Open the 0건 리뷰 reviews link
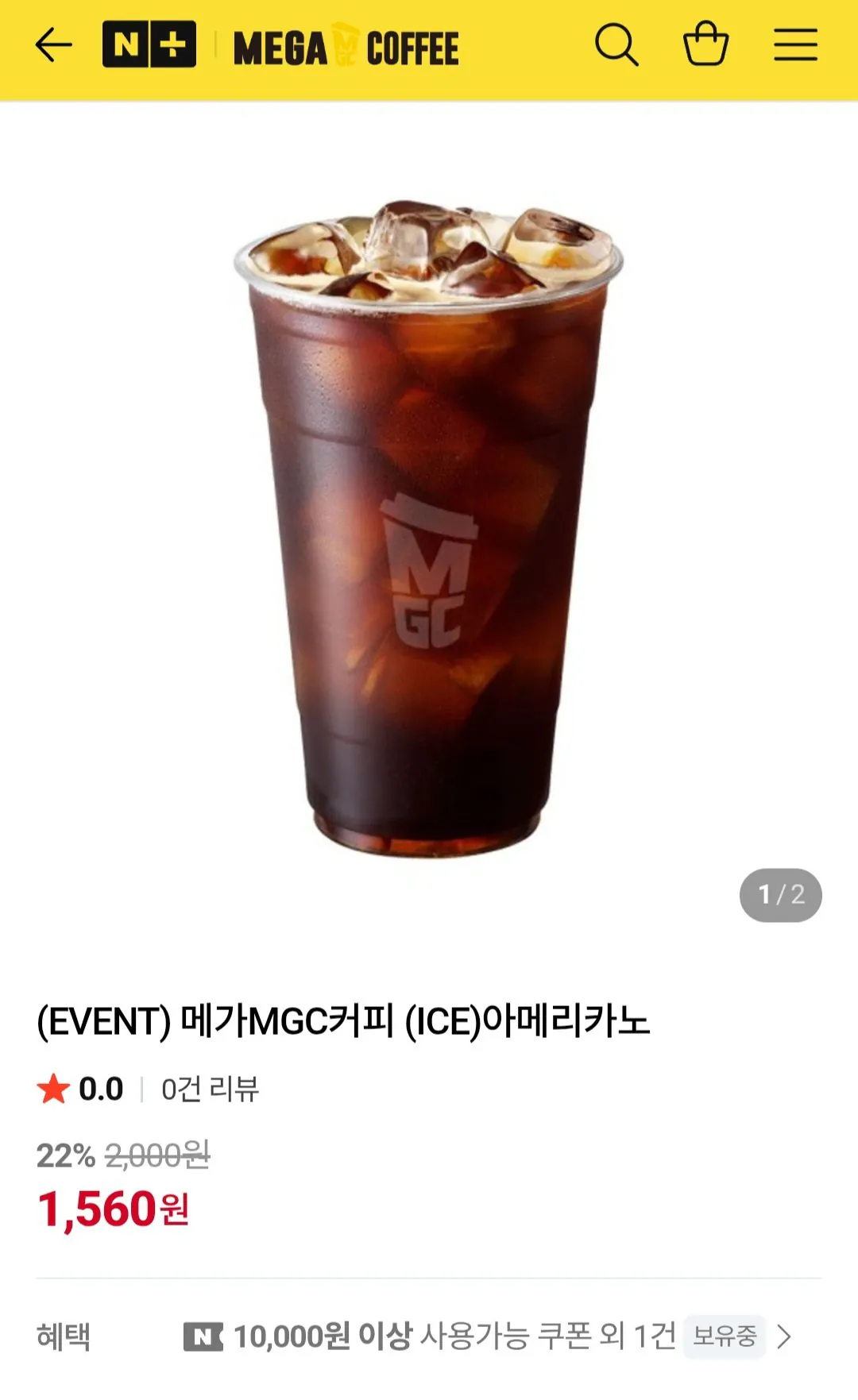This screenshot has width=858, height=1400. tap(210, 1088)
